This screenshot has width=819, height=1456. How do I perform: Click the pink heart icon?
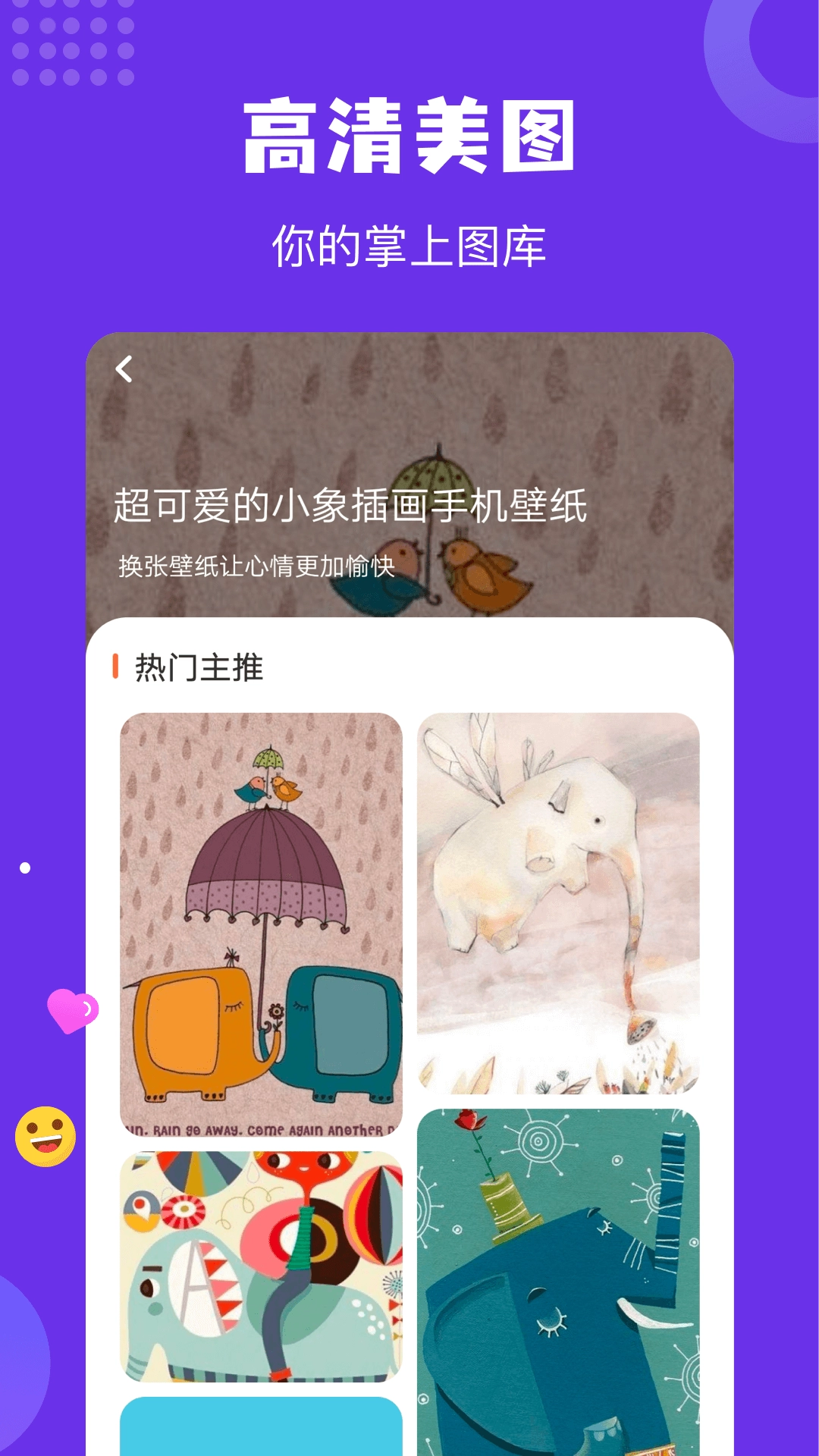pos(72,1009)
